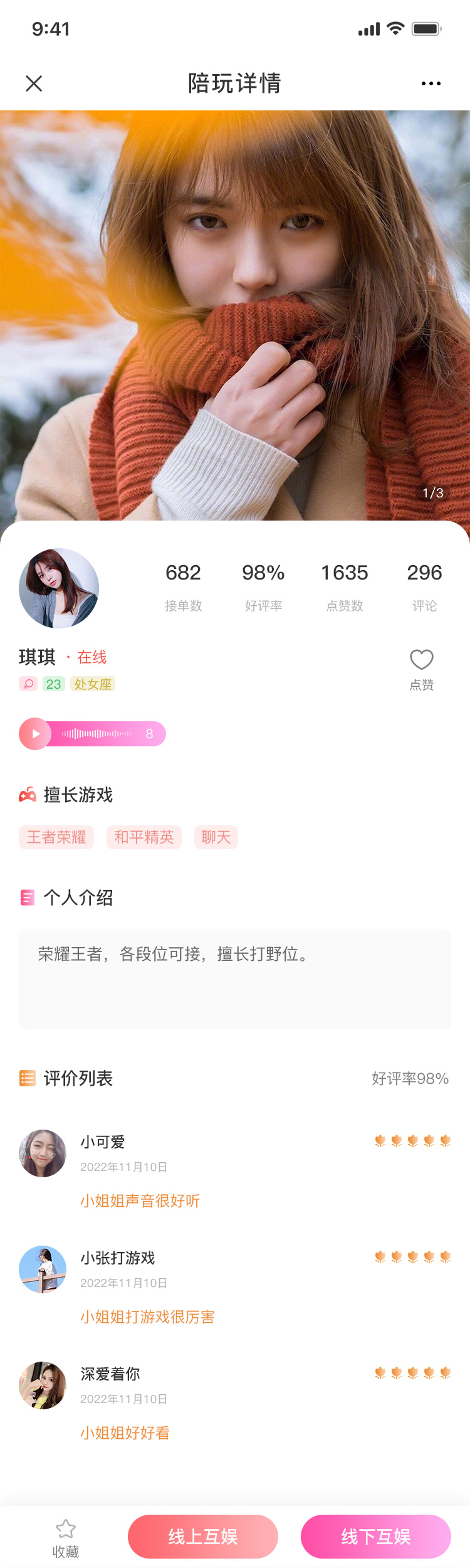Add 琪琪 to favorites with 收藏
Image resolution: width=470 pixels, height=1568 pixels.
click(66, 1538)
